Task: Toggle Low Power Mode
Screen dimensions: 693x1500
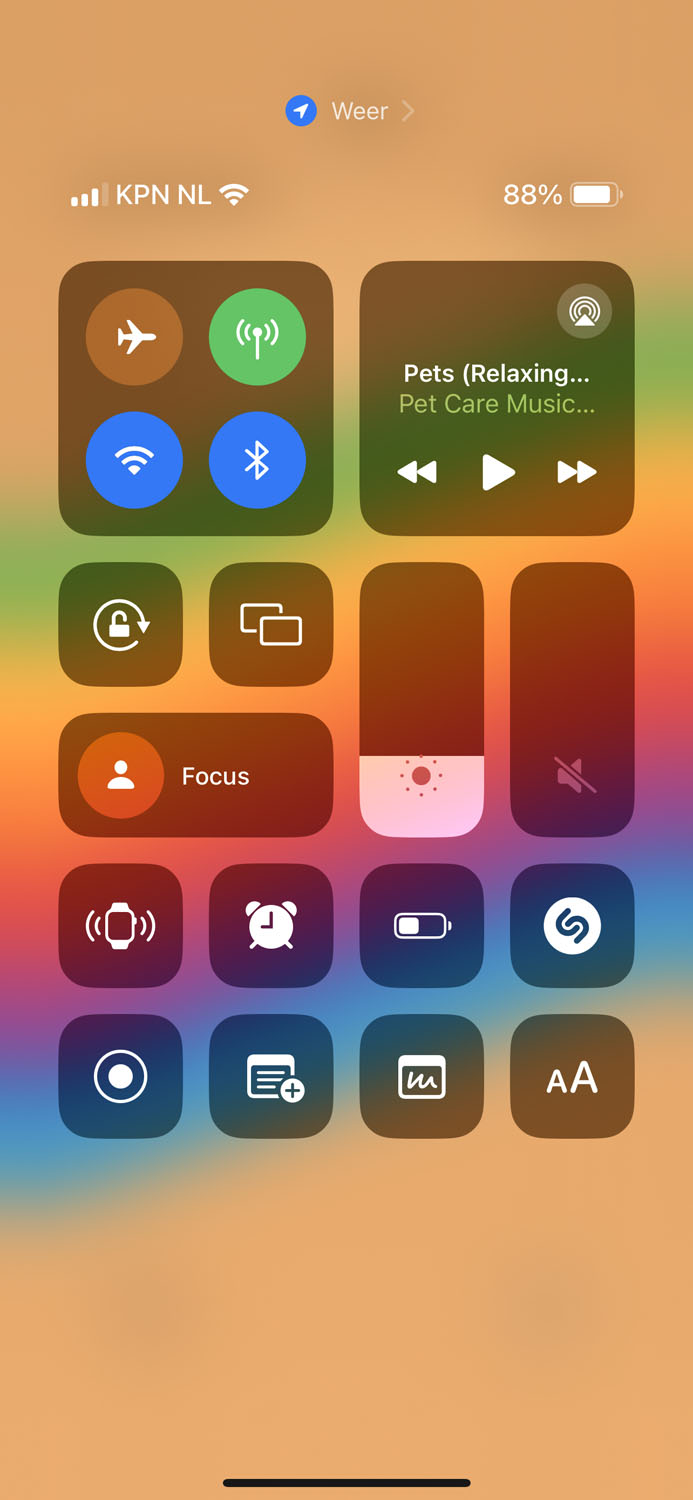Action: (421, 926)
